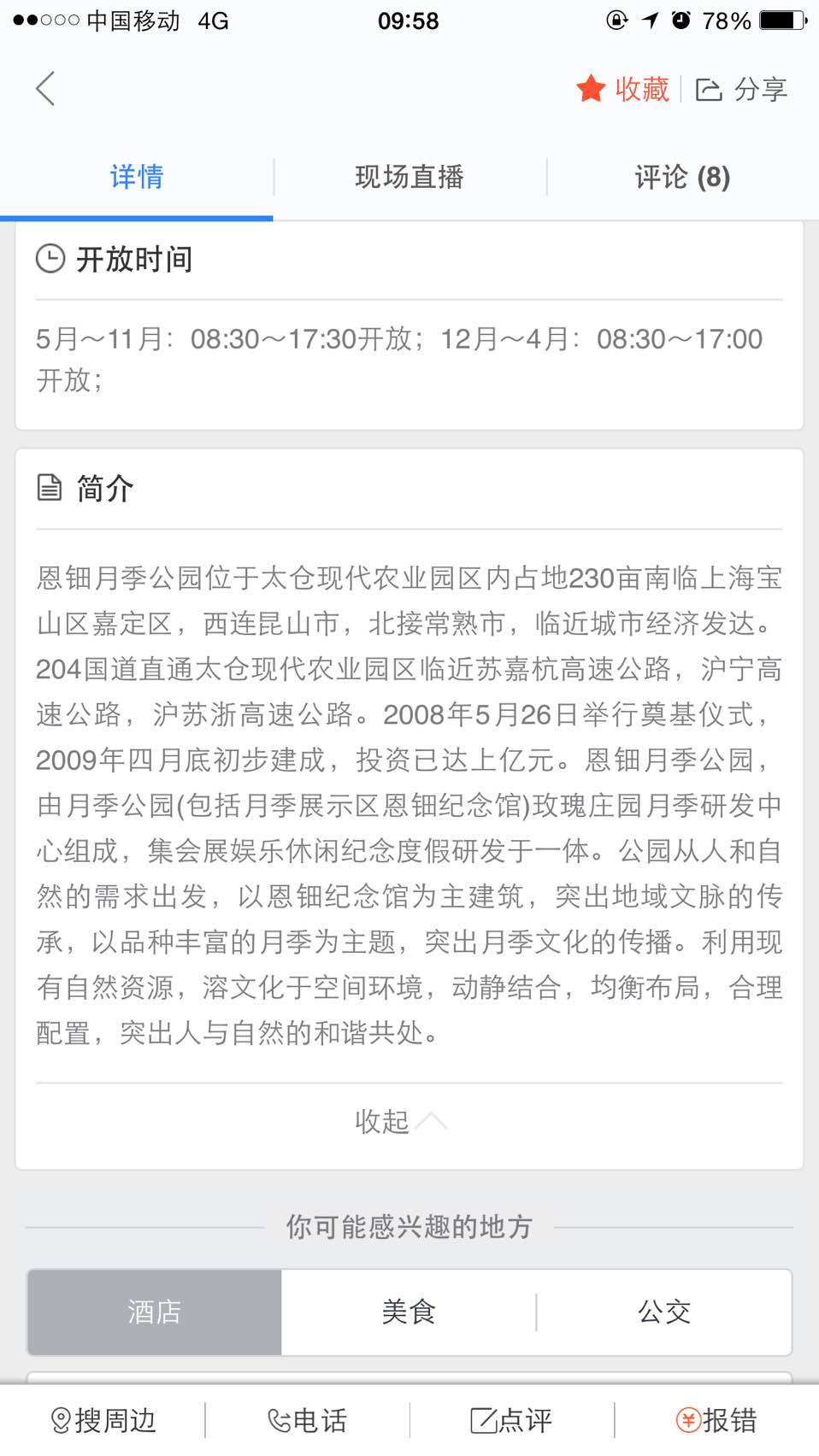This screenshot has height=1456, width=819.
Task: Share this park via 分享
Action: (741, 89)
